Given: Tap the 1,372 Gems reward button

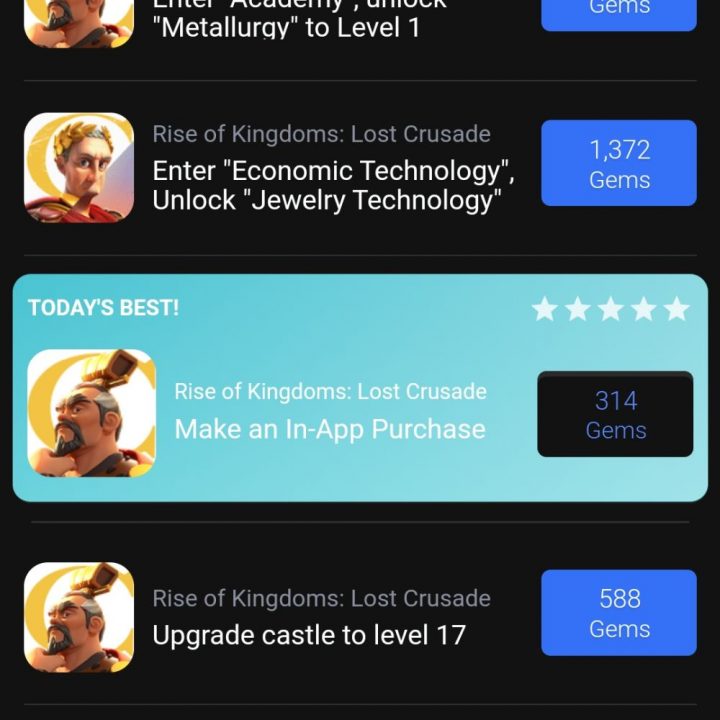Looking at the screenshot, I should click(619, 164).
